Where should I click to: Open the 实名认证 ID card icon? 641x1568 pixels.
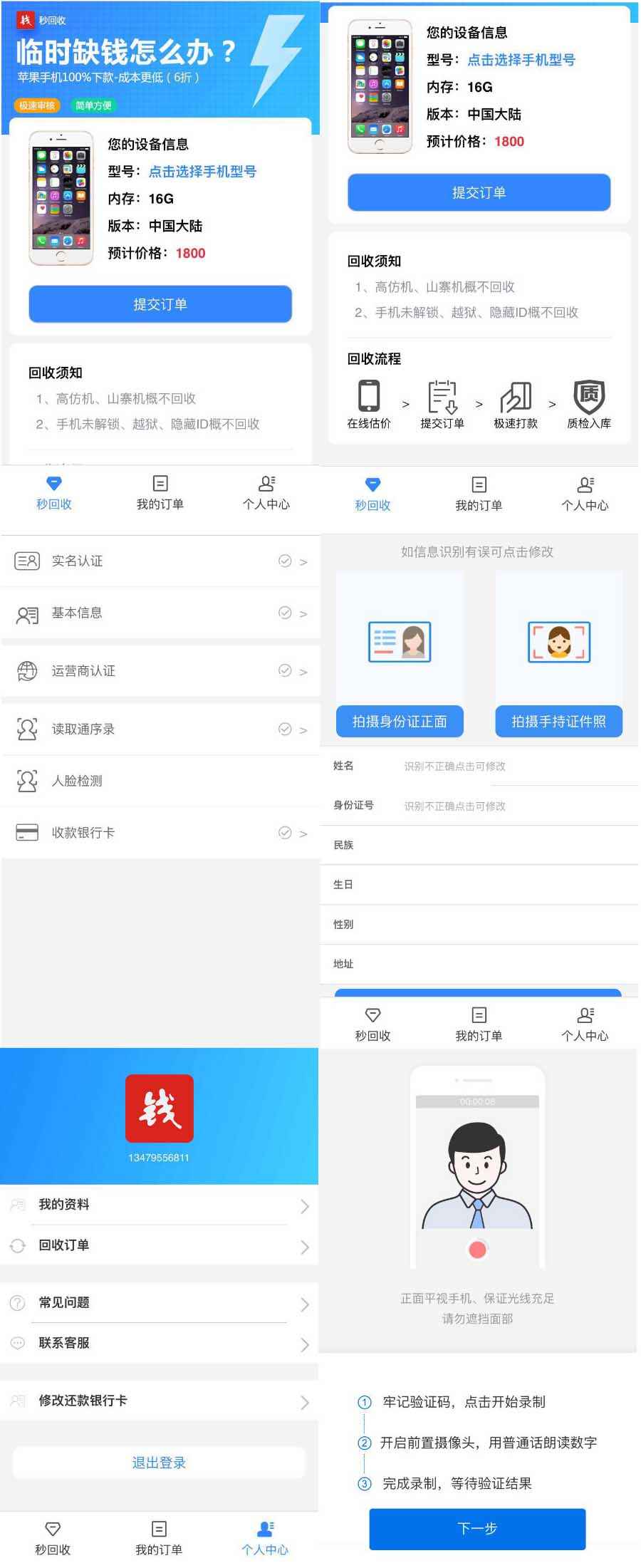[26, 561]
